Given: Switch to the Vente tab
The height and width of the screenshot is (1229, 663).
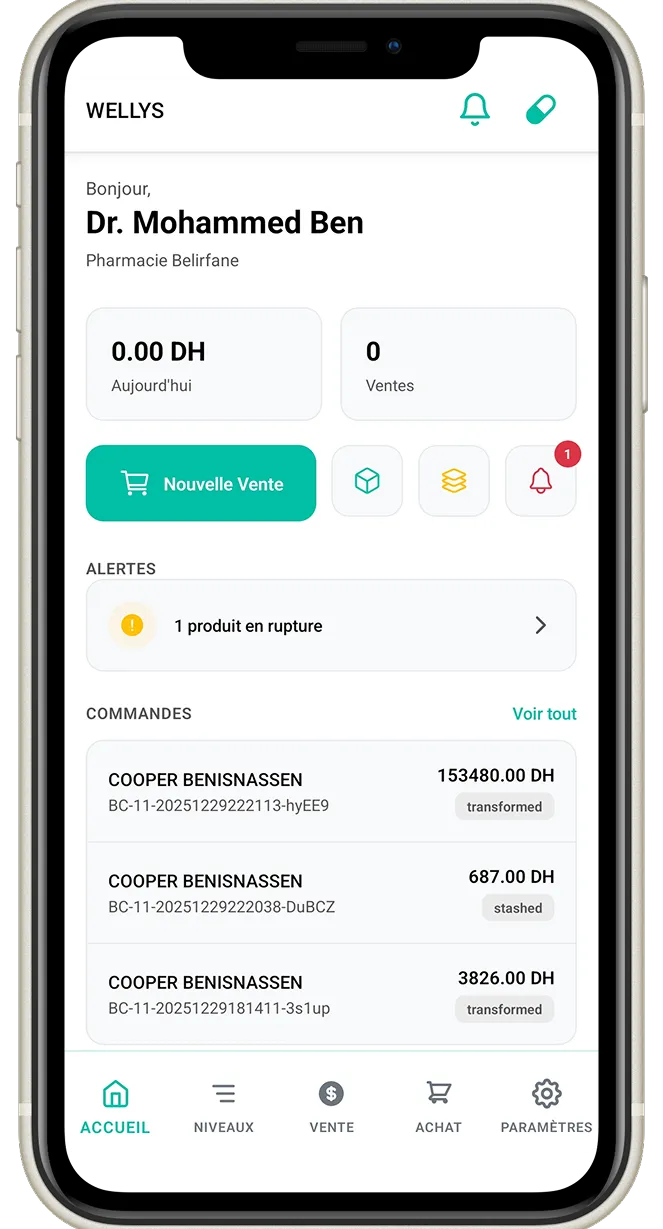Looking at the screenshot, I should click(331, 1106).
